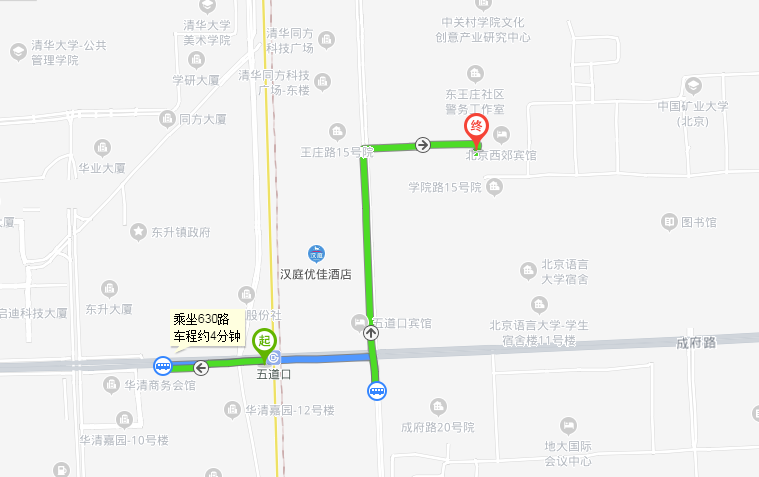Tap the red destination marker near 北京西郊宾馆

477,128
